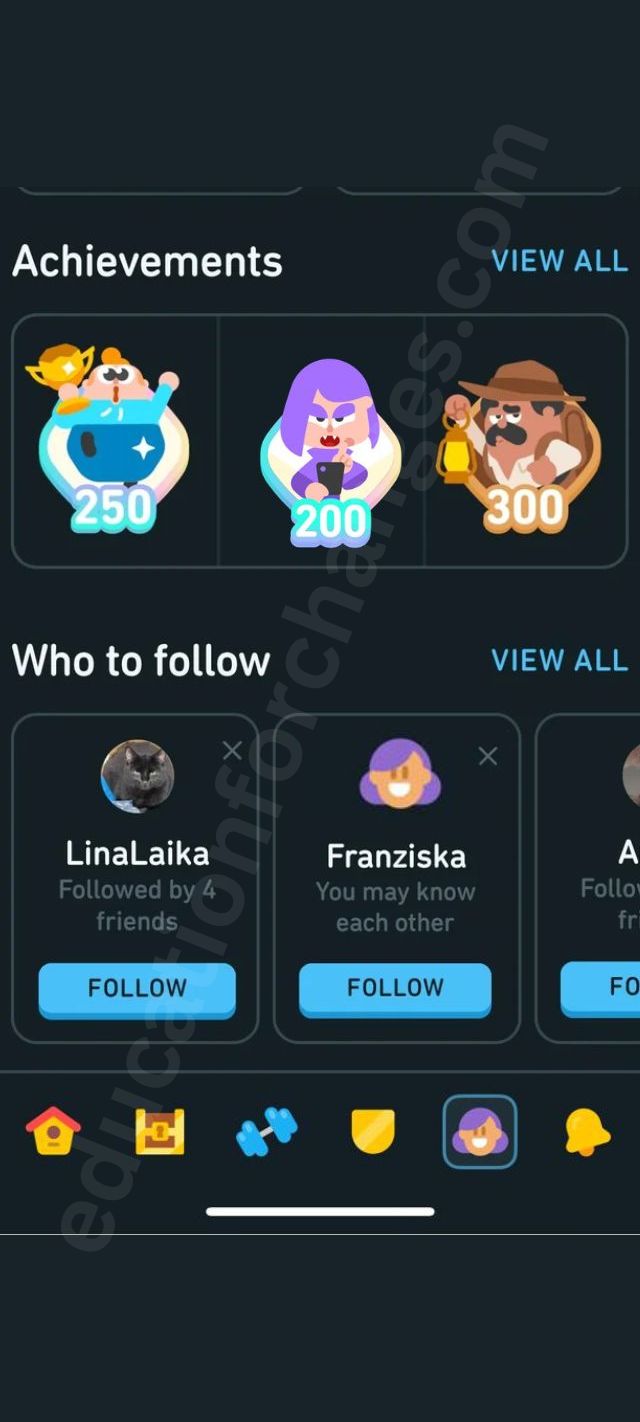The image size is (640, 1422).
Task: Go to the home lessons tab
Action: [x=53, y=1131]
